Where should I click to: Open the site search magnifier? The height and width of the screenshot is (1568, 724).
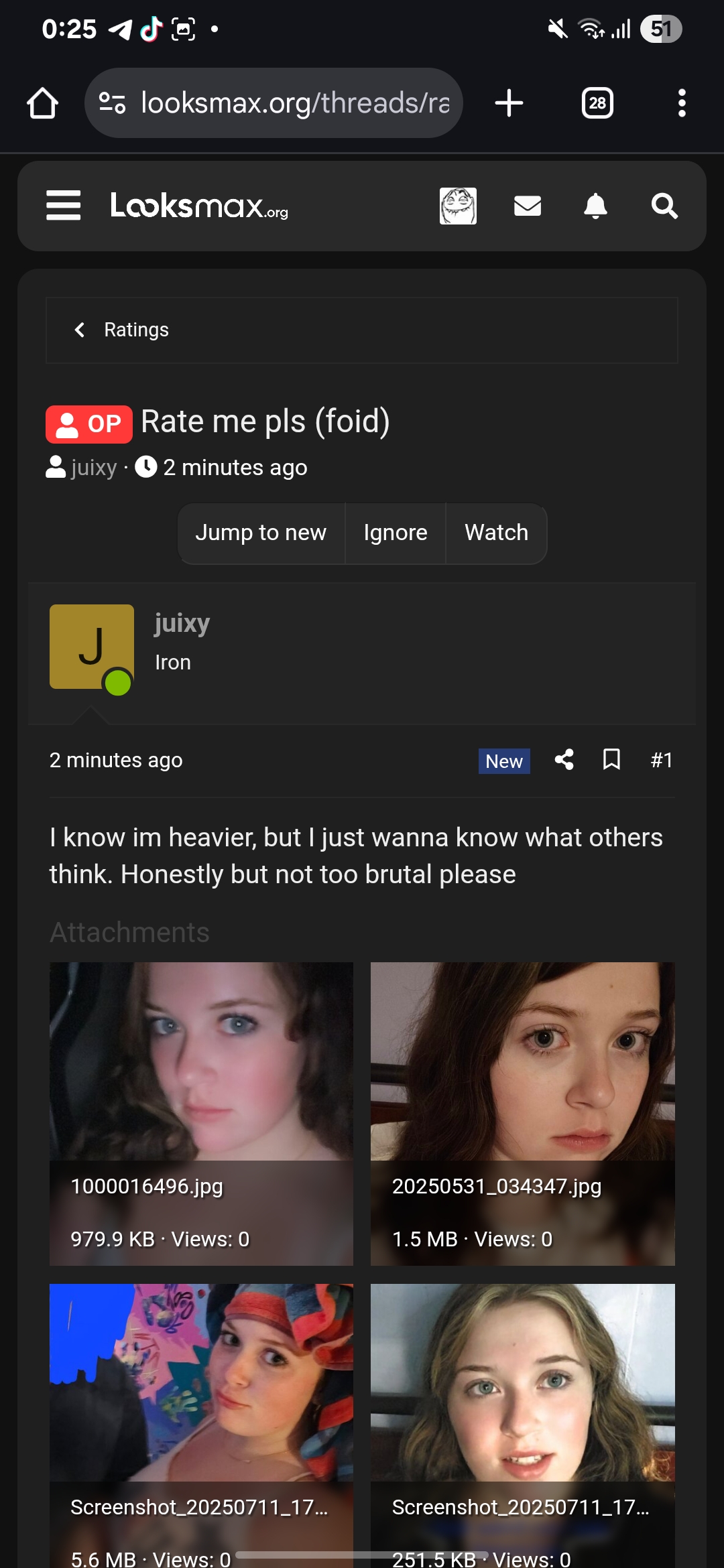click(664, 206)
